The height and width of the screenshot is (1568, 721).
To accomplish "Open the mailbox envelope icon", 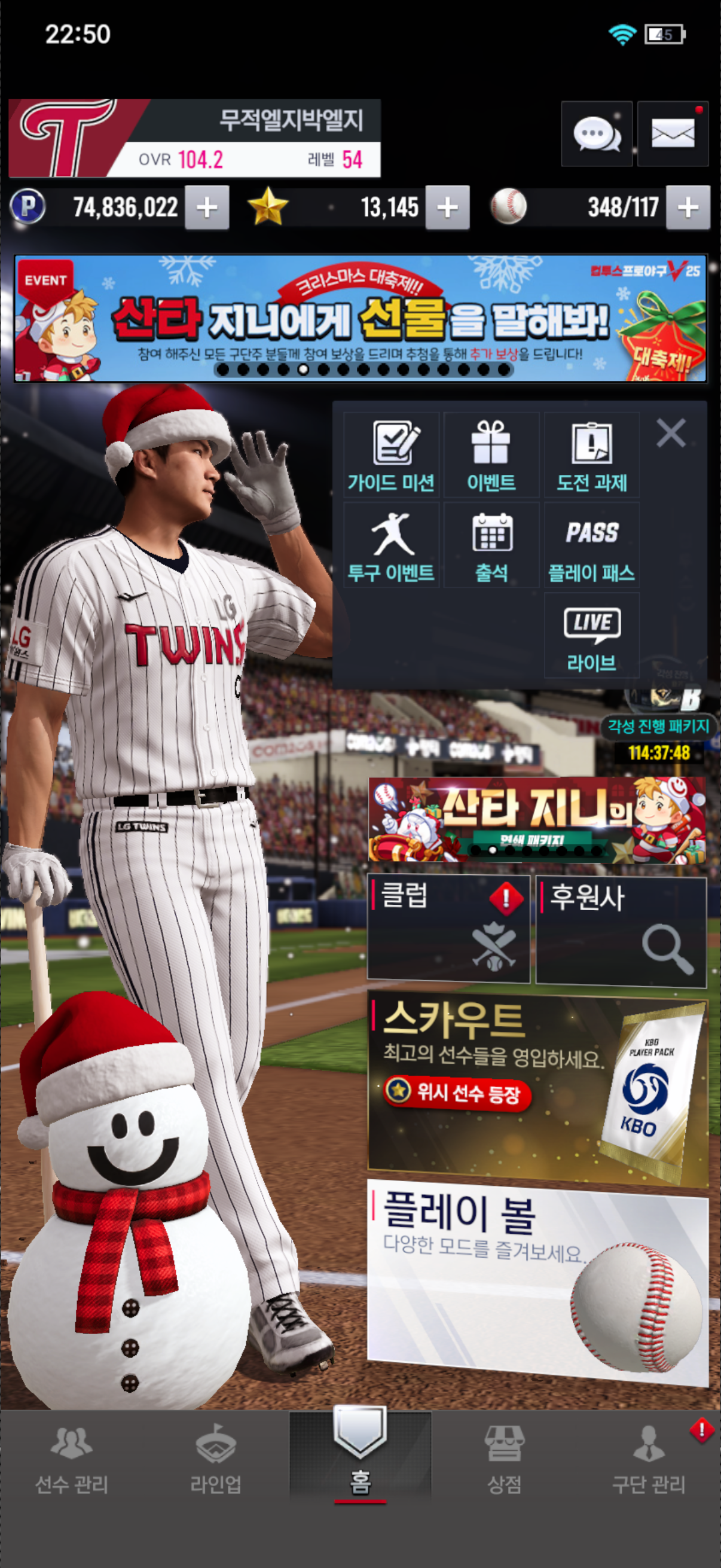I will [673, 134].
